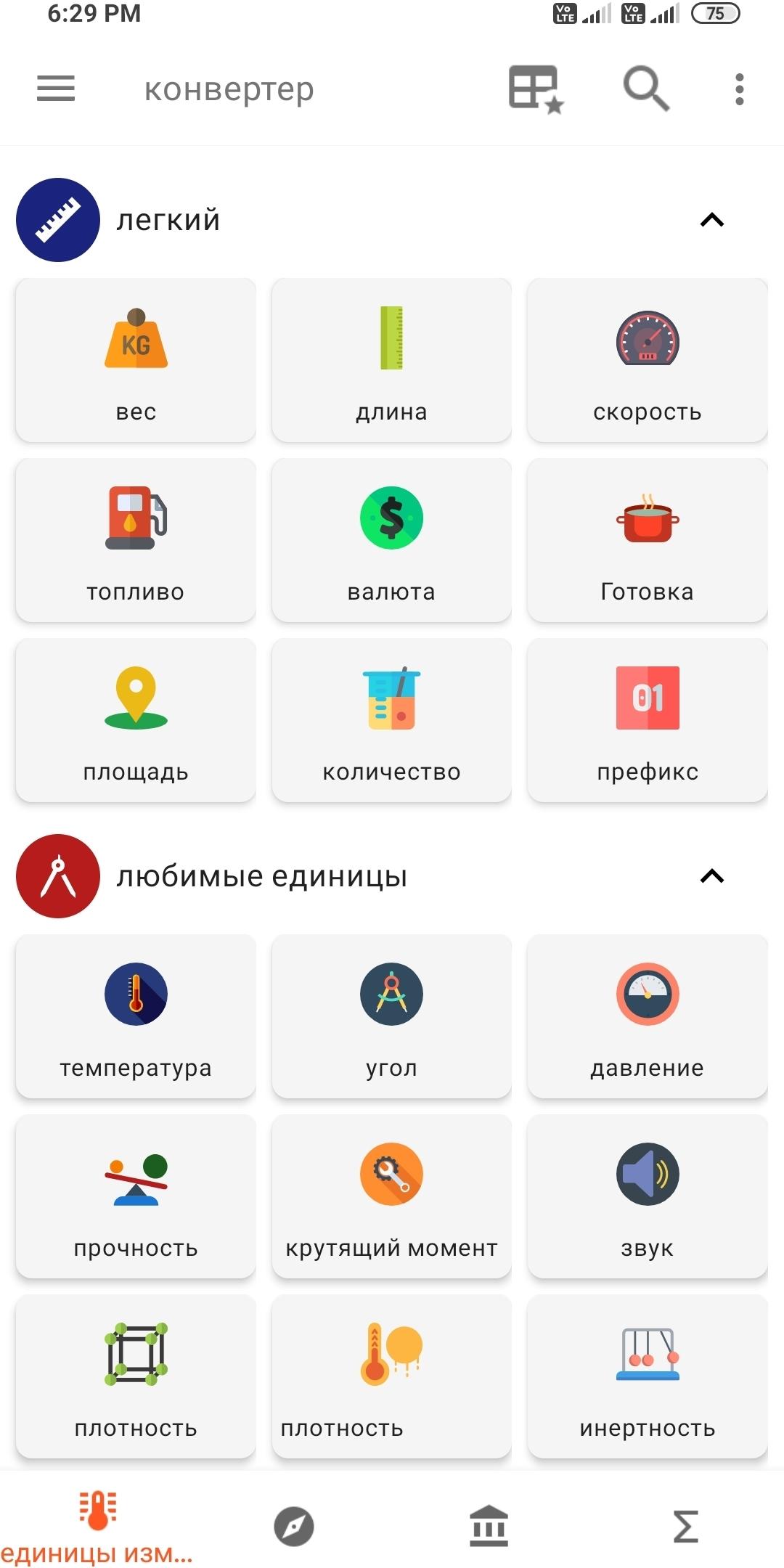
Task: Open the вес converter
Action: pyautogui.click(x=136, y=361)
